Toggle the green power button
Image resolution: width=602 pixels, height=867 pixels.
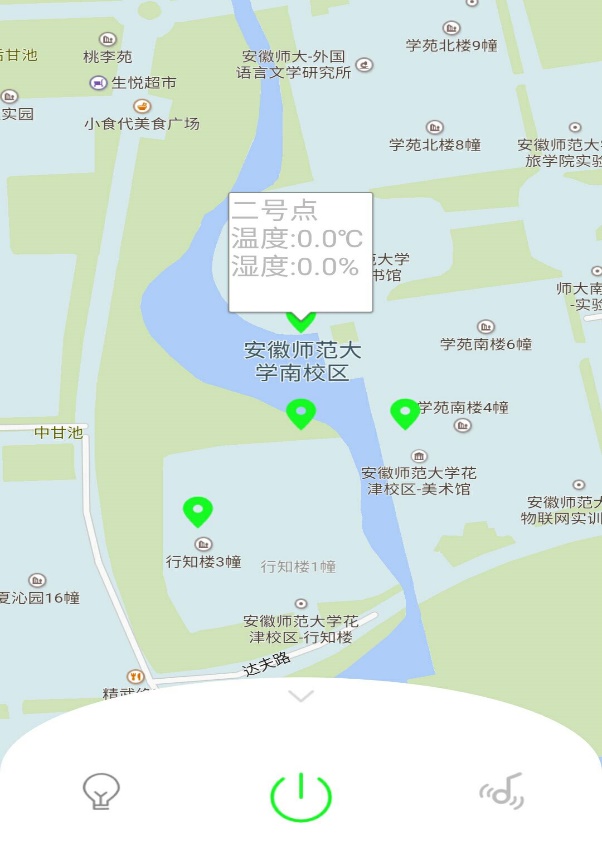(x=300, y=797)
